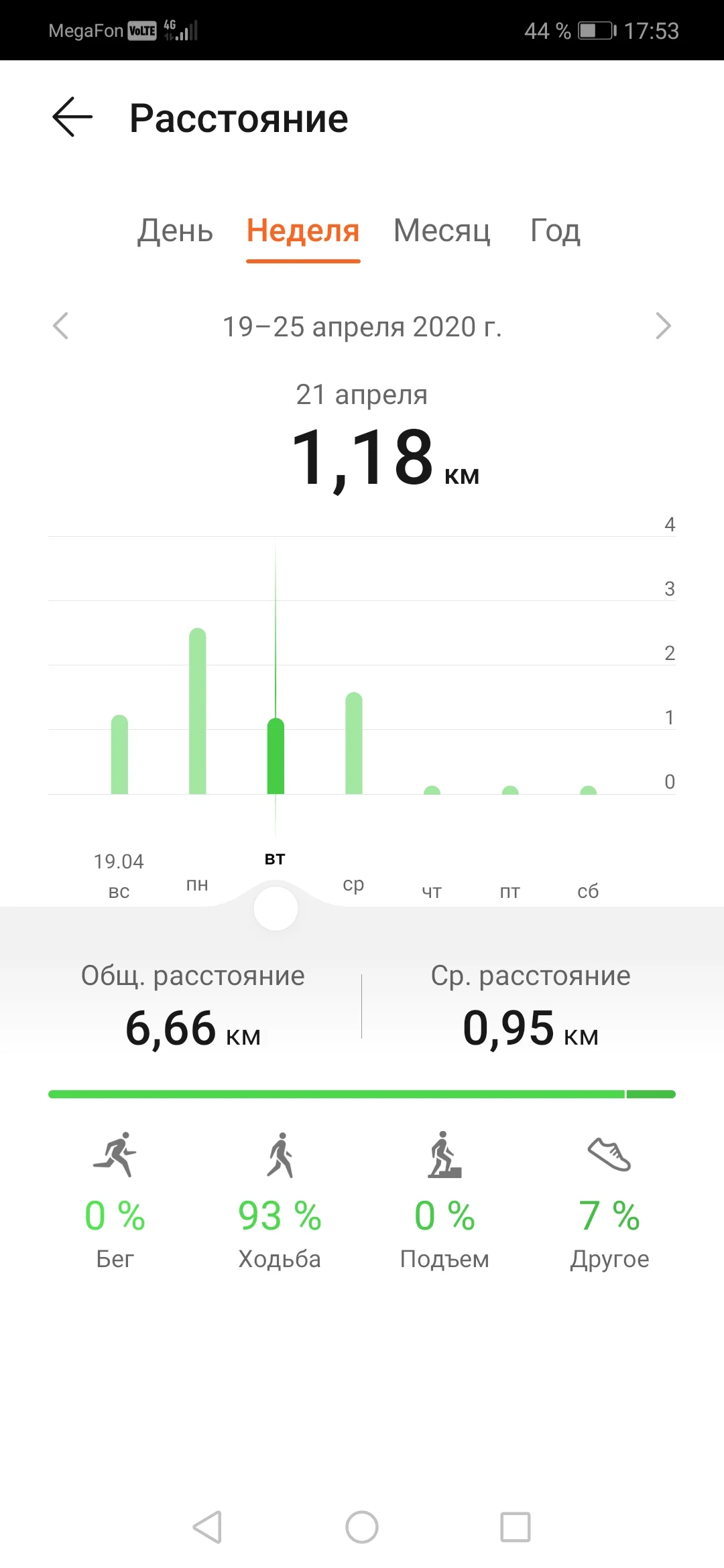Select the Неделя tab
Image resolution: width=724 pixels, height=1568 pixels.
(303, 231)
